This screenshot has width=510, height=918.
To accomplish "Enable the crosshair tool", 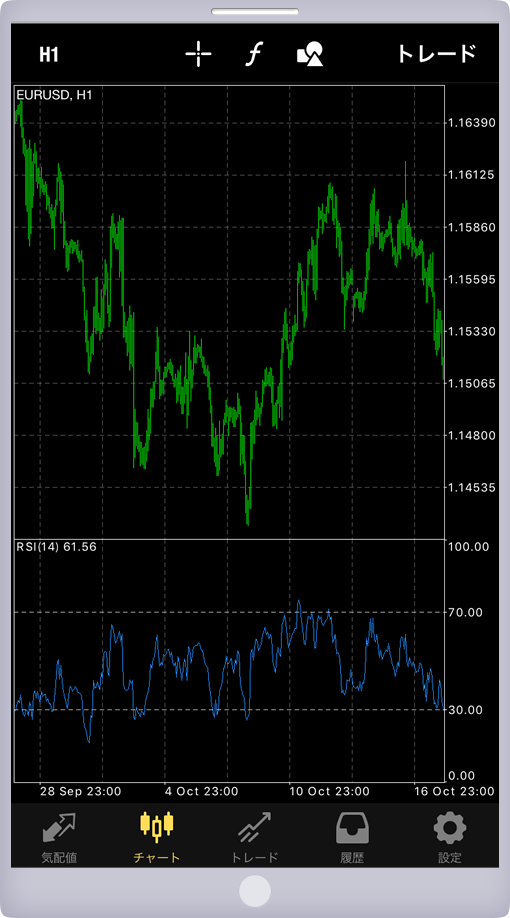I will coord(198,54).
